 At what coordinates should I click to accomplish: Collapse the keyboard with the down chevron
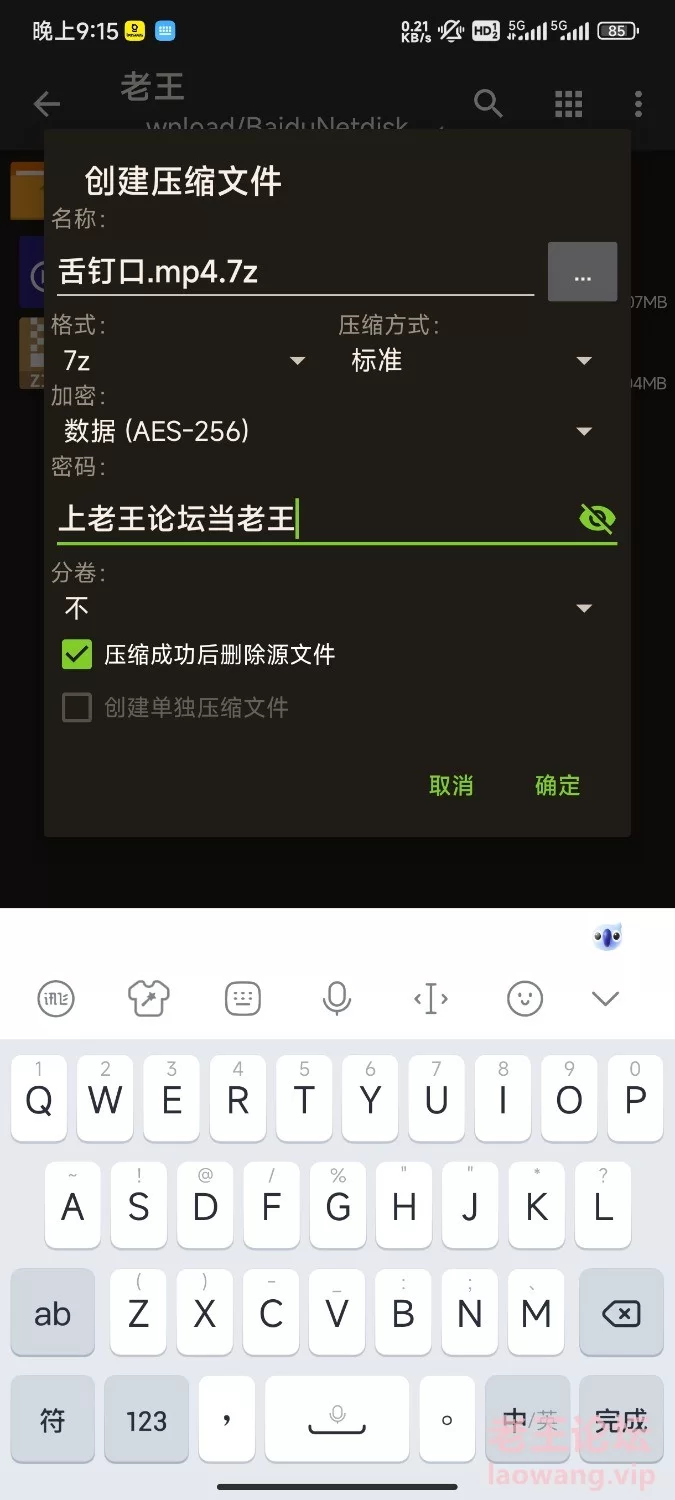pos(605,998)
